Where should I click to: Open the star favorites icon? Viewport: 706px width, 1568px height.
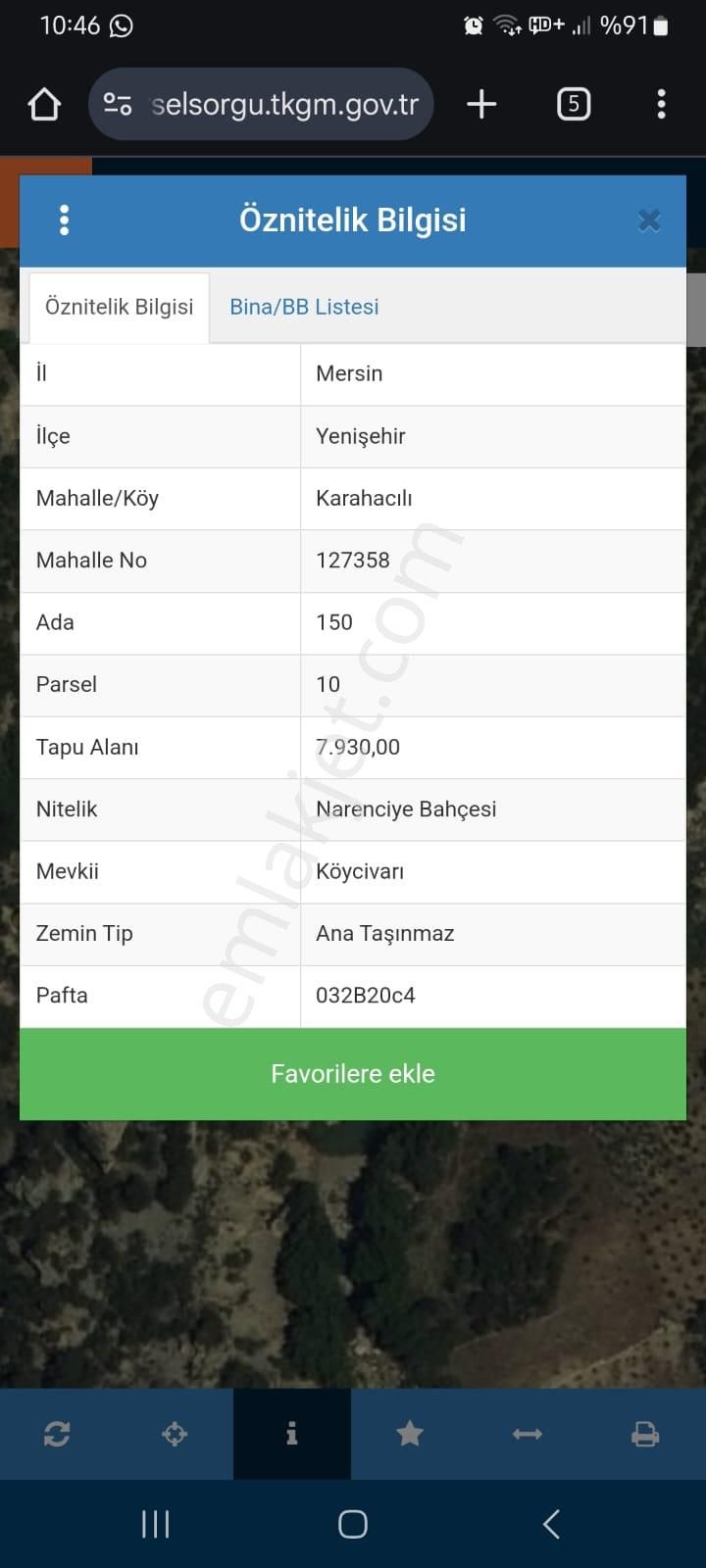[410, 1435]
